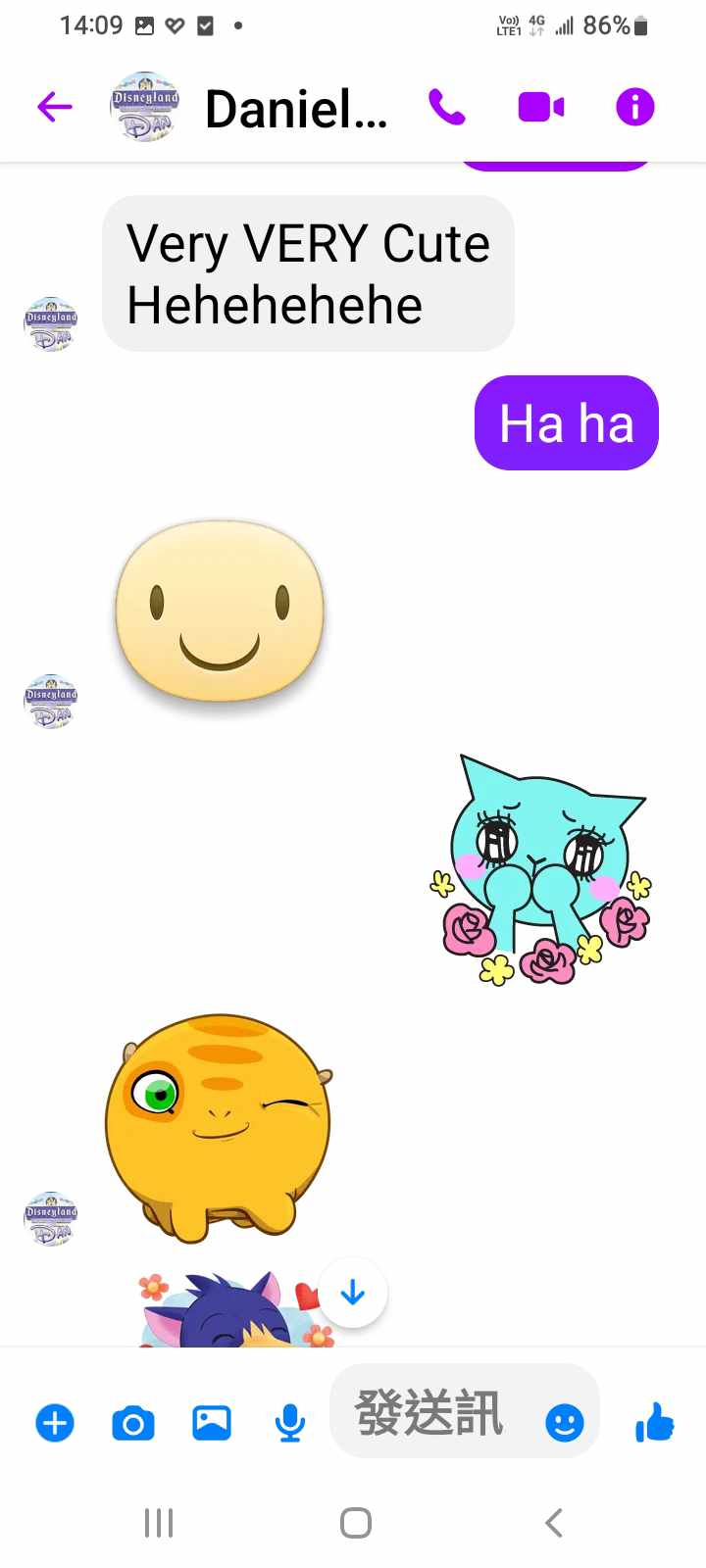The height and width of the screenshot is (1568, 706).
Task: Open conversation info details
Action: click(x=634, y=107)
